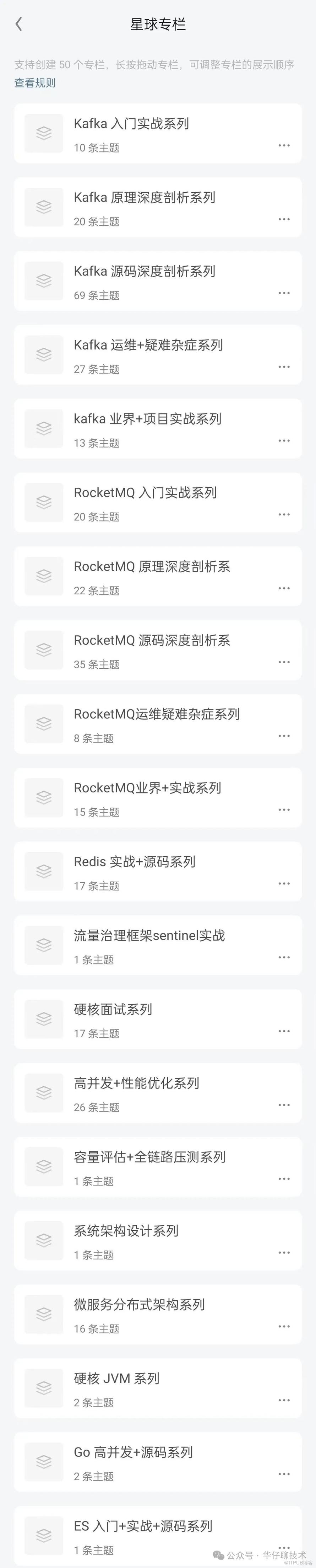Tap the three dots on RocketMQ 原理深度剖析系

pos(284,589)
